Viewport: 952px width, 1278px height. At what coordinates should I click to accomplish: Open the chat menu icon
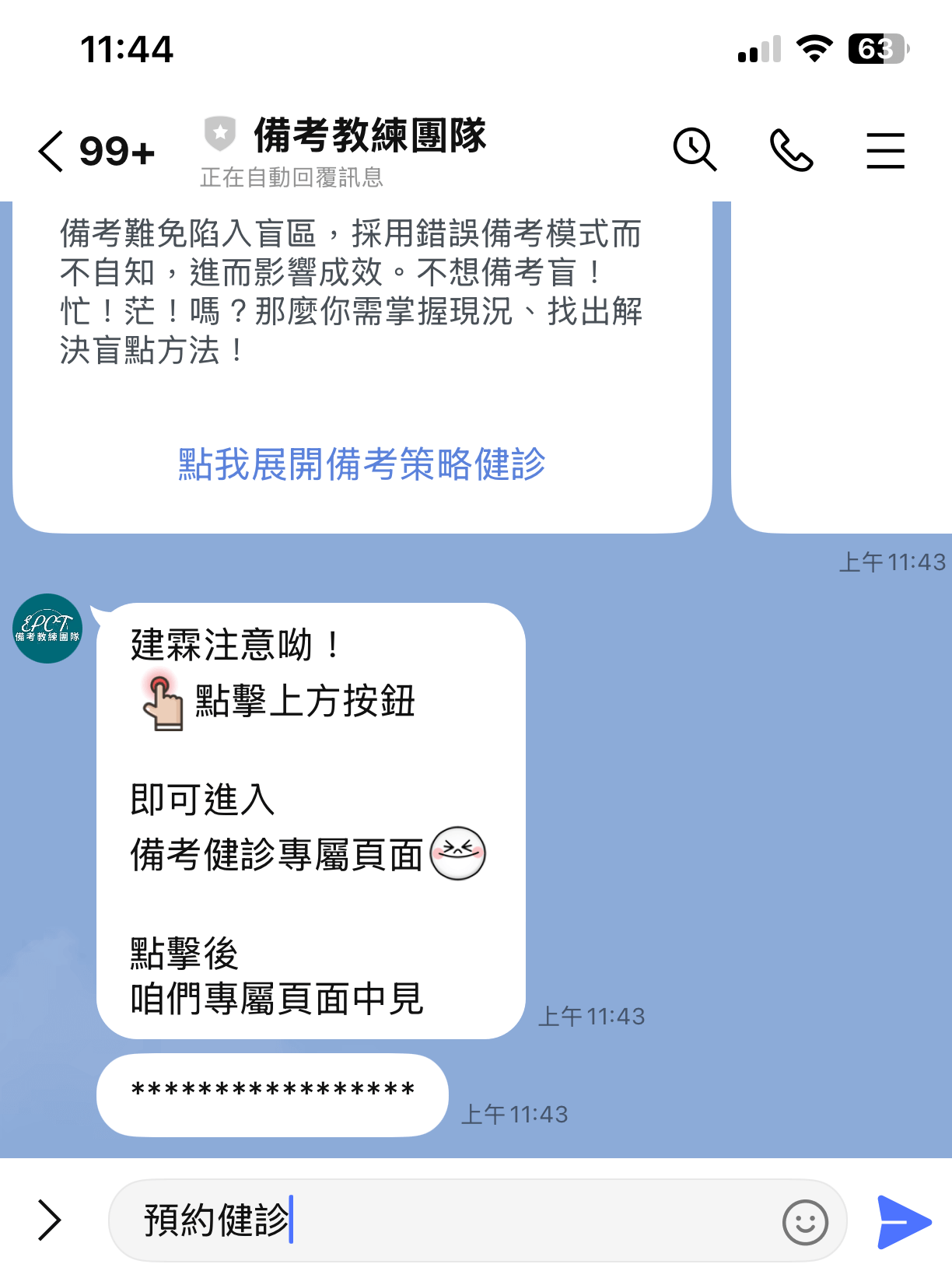886,150
